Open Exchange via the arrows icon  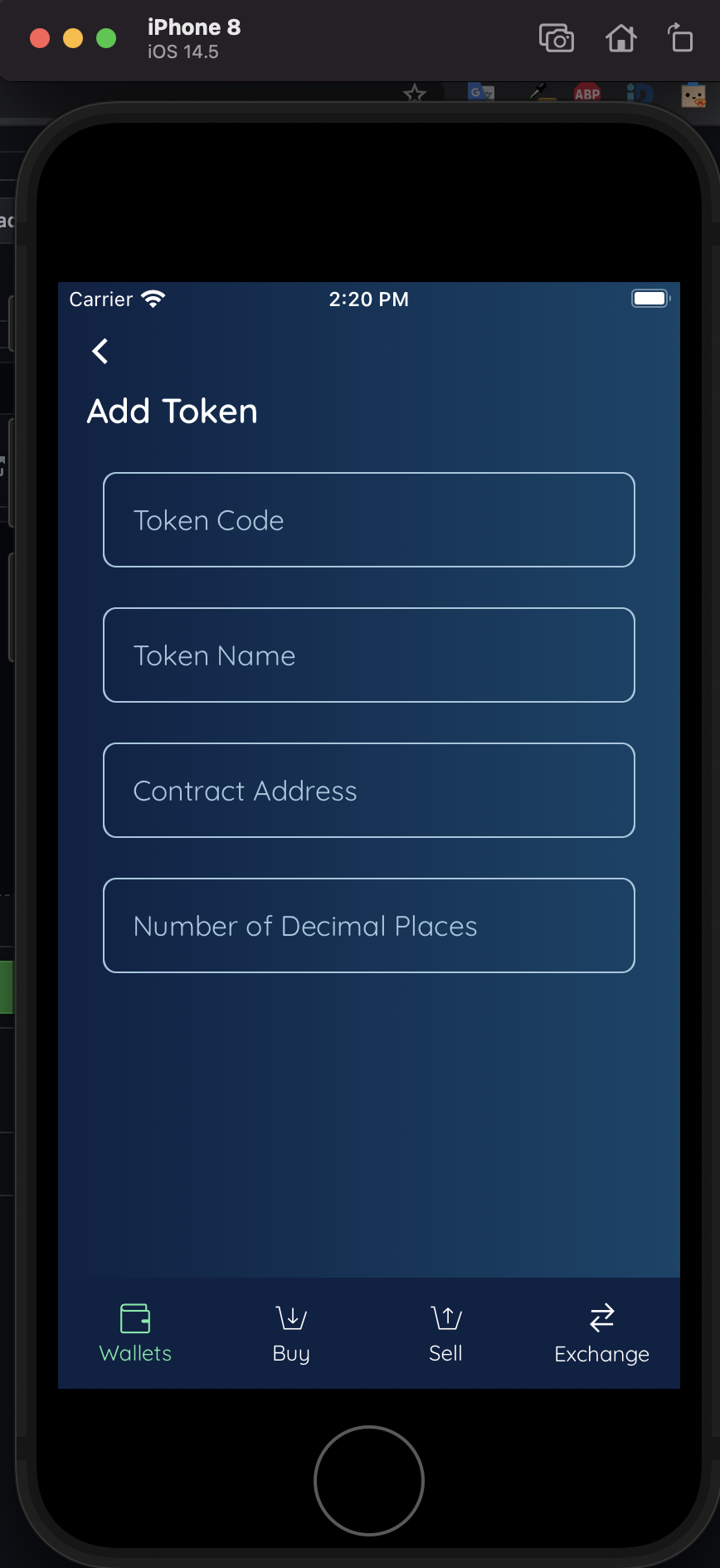tap(601, 1315)
